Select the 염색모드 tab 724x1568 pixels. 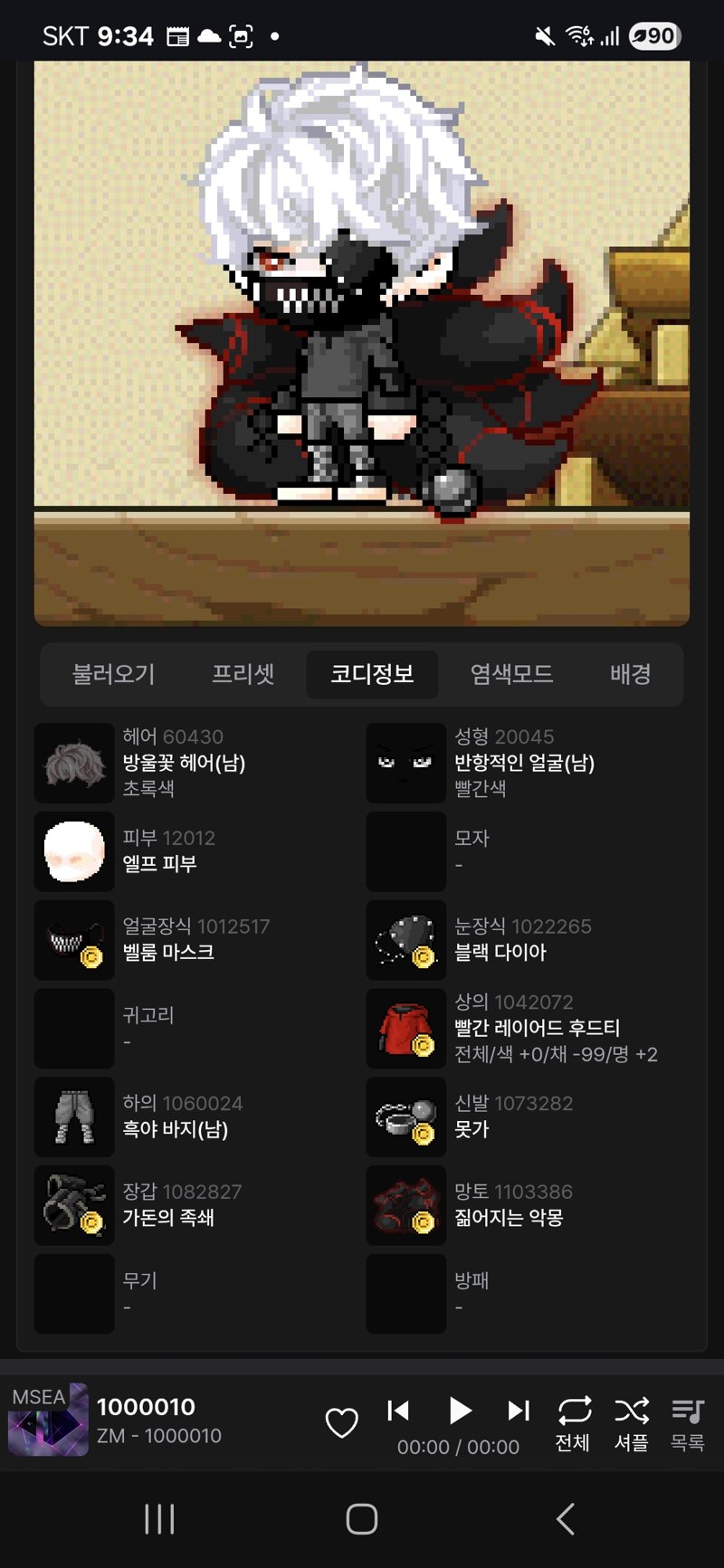[511, 674]
